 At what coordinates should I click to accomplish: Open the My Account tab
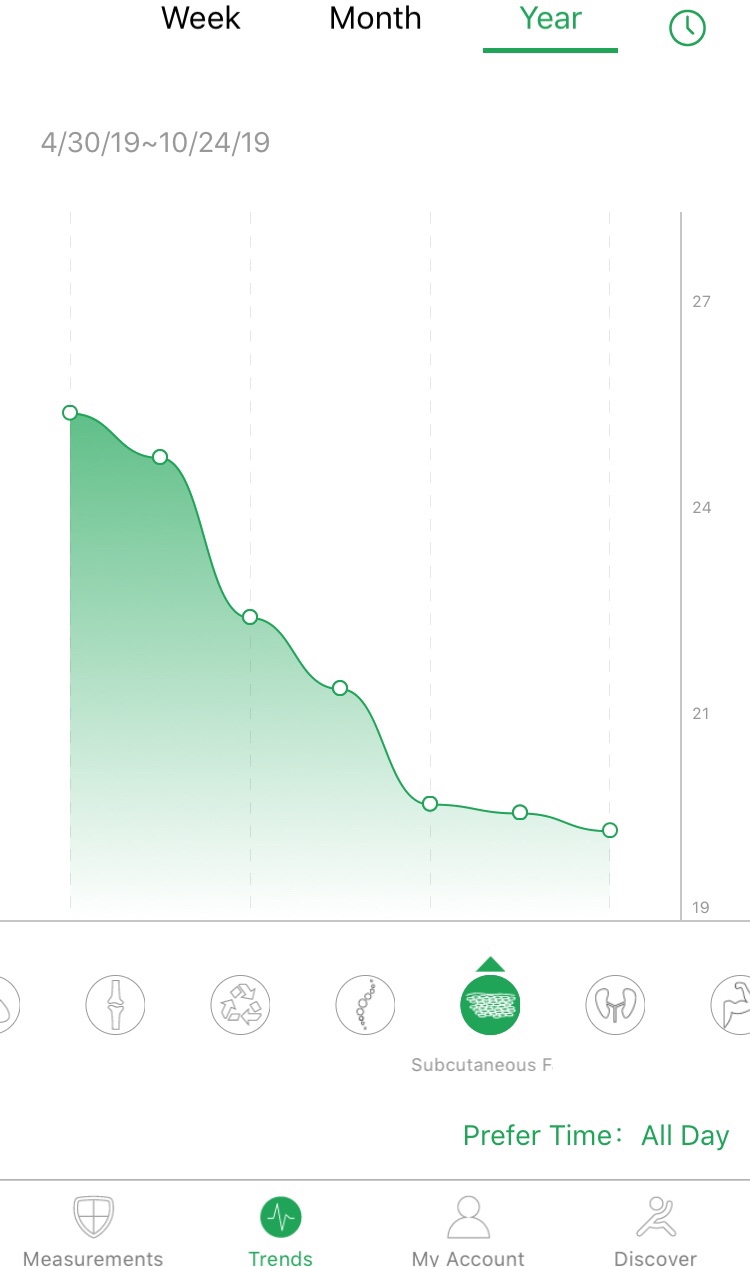pos(468,1232)
